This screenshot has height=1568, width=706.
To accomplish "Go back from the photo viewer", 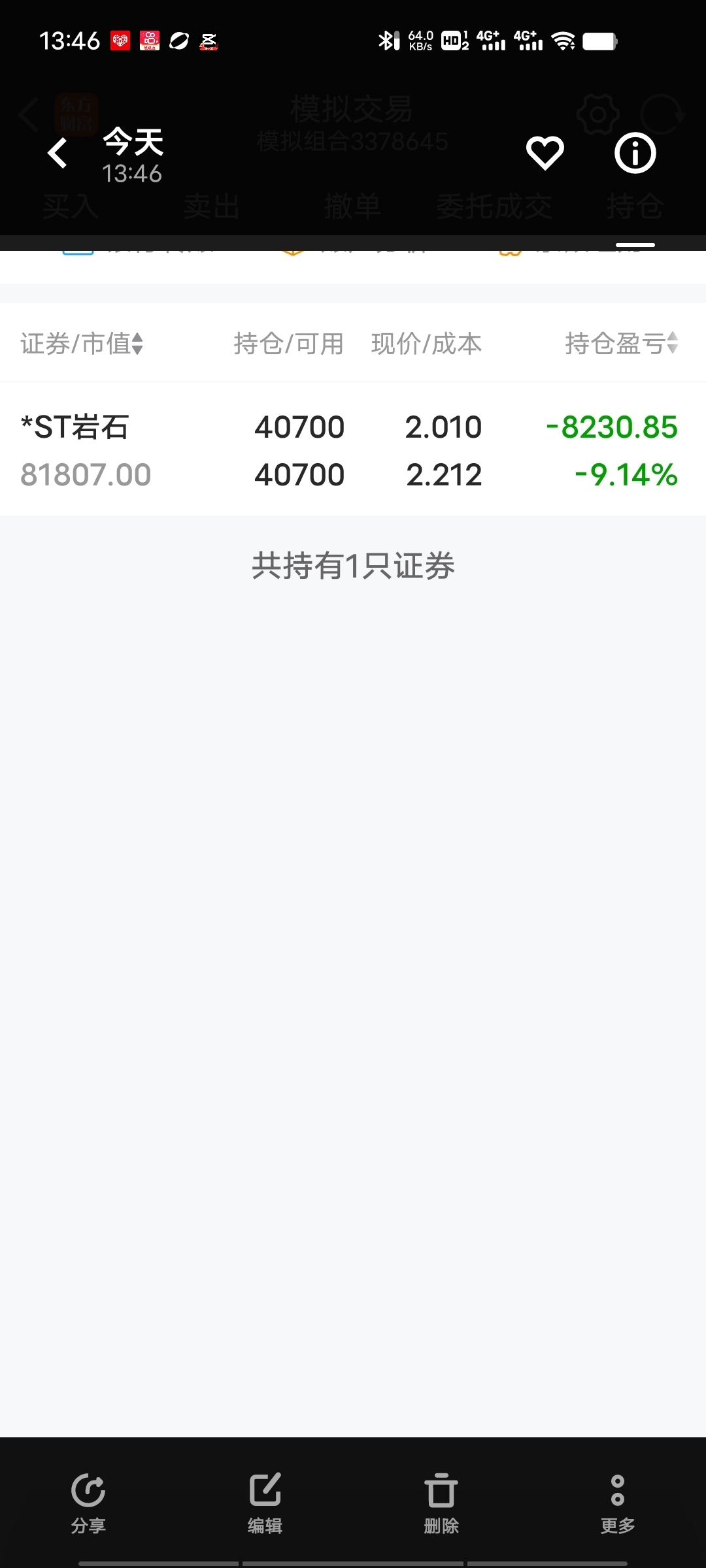I will pyautogui.click(x=58, y=154).
